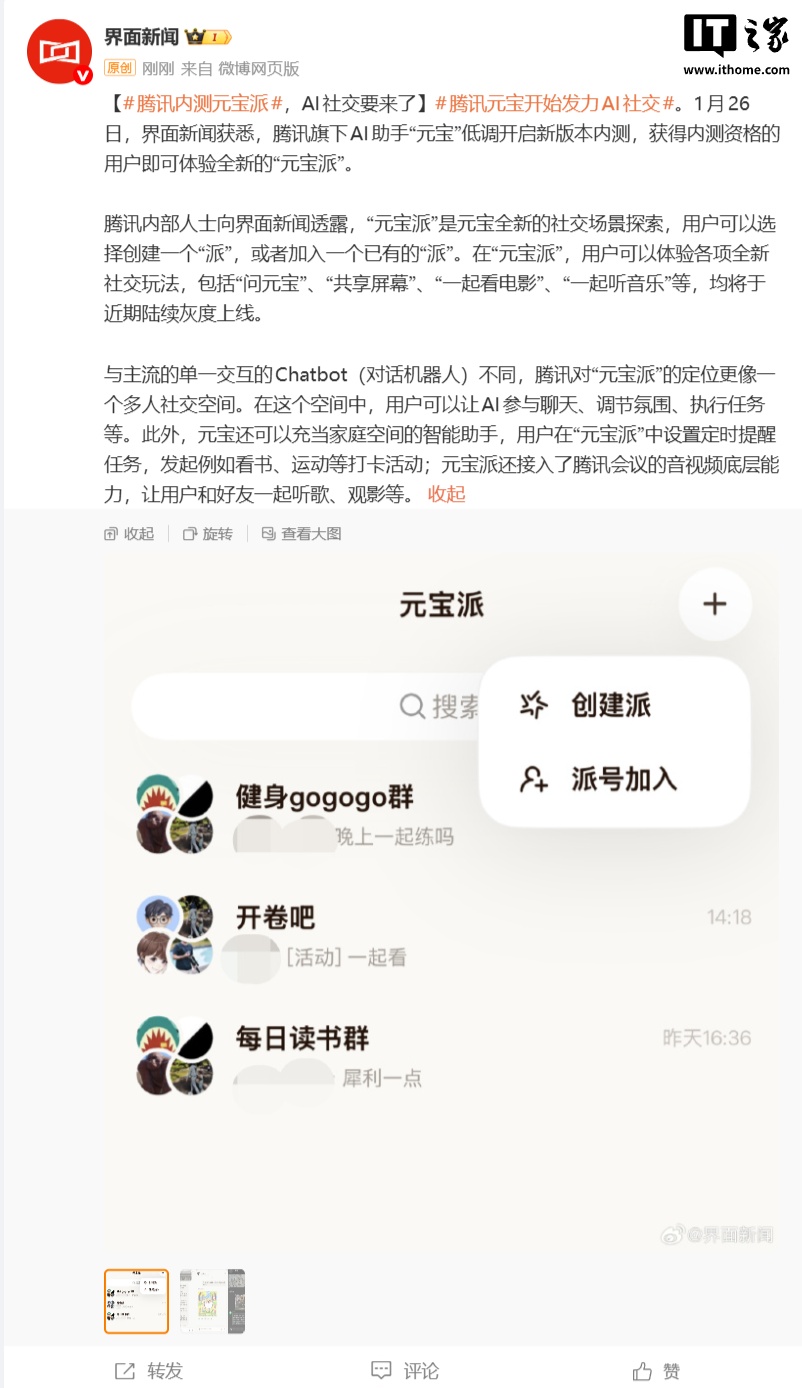Click the IT之家 logo
This screenshot has width=802, height=1388.
coord(735,33)
